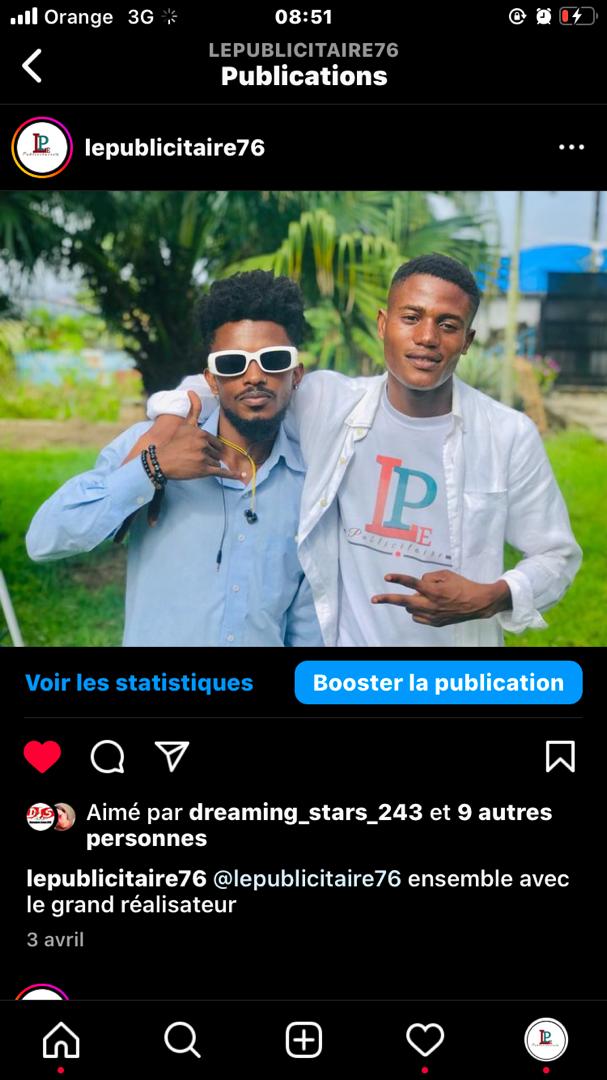
Task: Tap Booster la publication button
Action: 438,683
